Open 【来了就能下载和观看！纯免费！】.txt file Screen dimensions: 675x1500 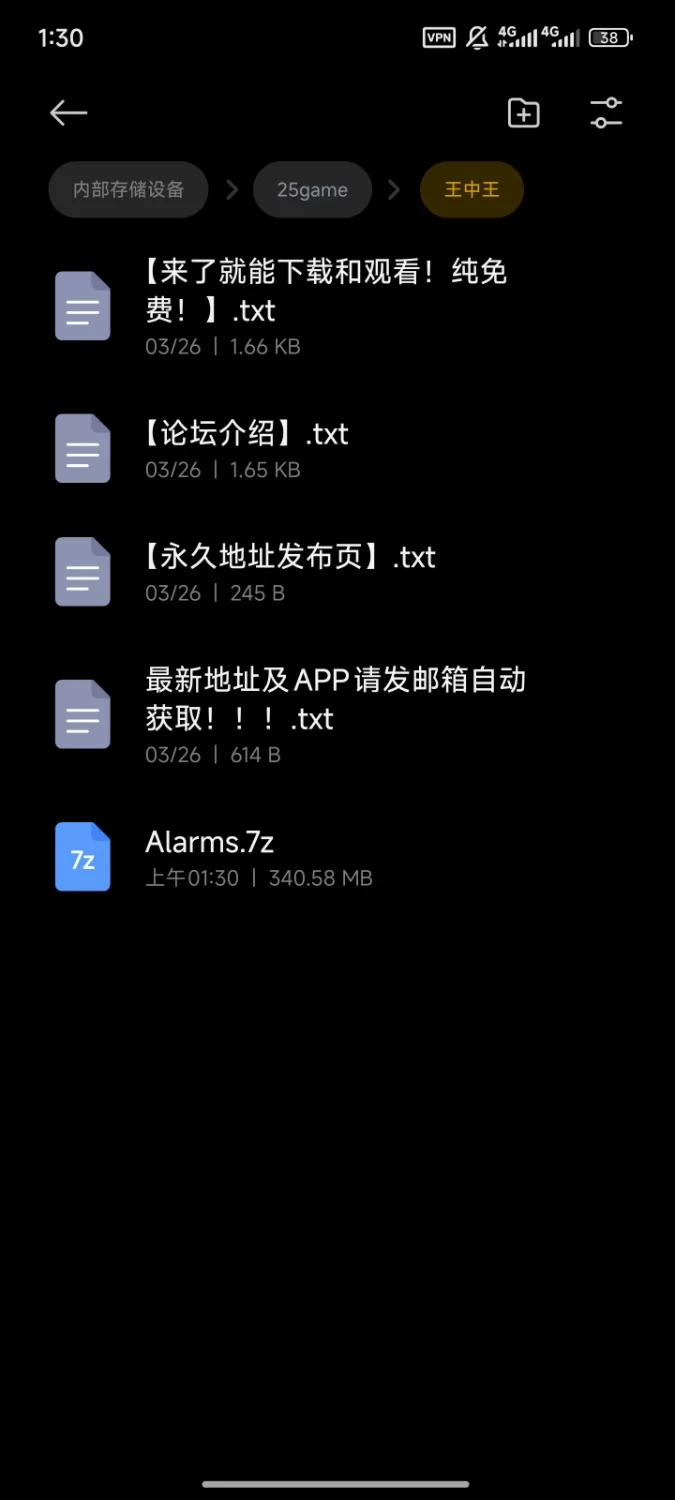click(325, 306)
